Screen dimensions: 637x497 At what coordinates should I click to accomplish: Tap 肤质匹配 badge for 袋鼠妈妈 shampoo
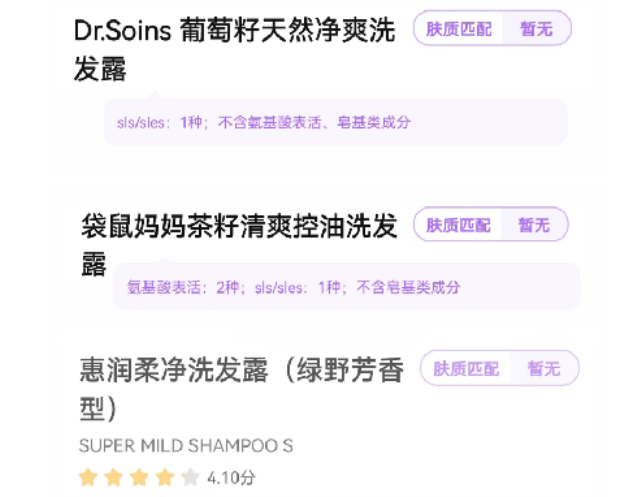[x=458, y=226]
